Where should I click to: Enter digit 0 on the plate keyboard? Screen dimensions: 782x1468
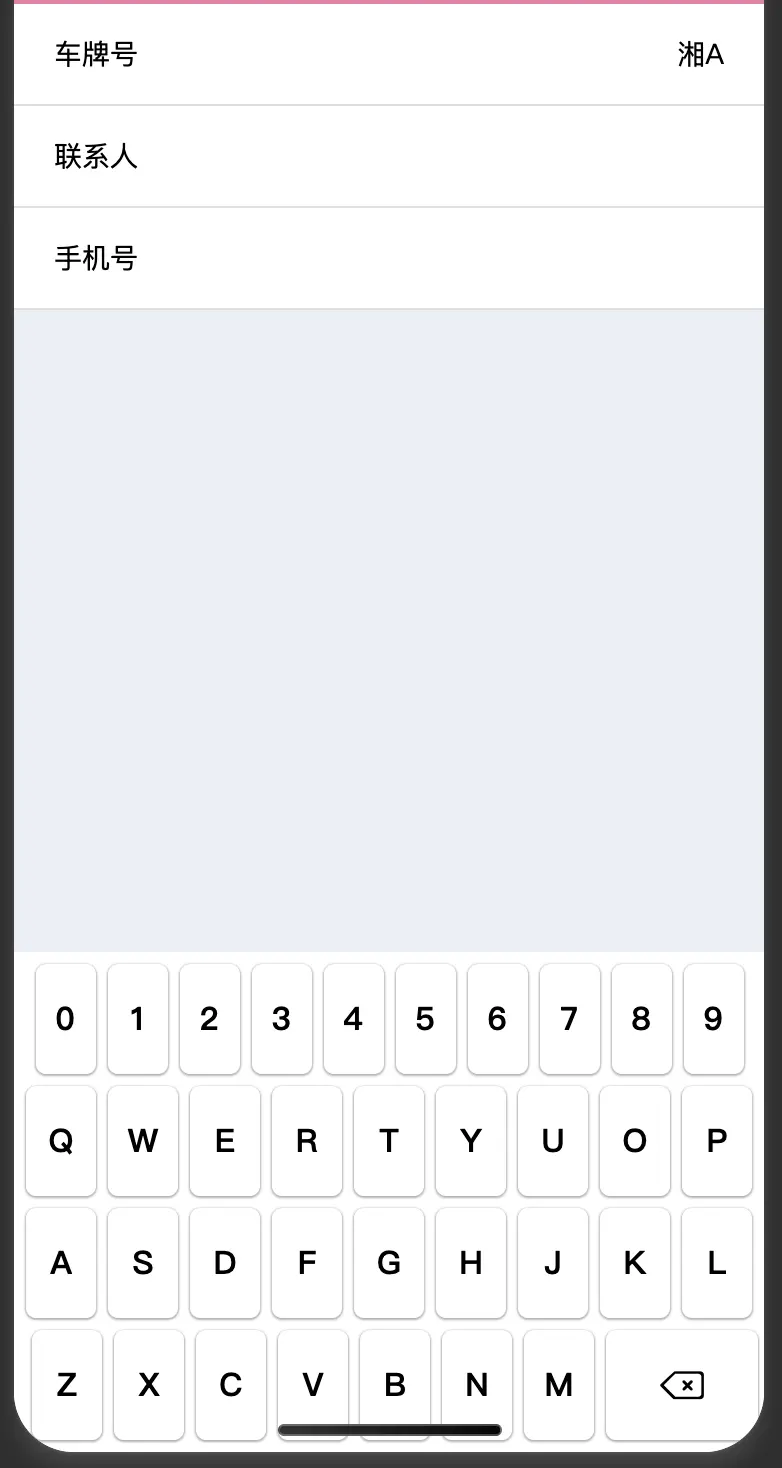click(x=66, y=1019)
